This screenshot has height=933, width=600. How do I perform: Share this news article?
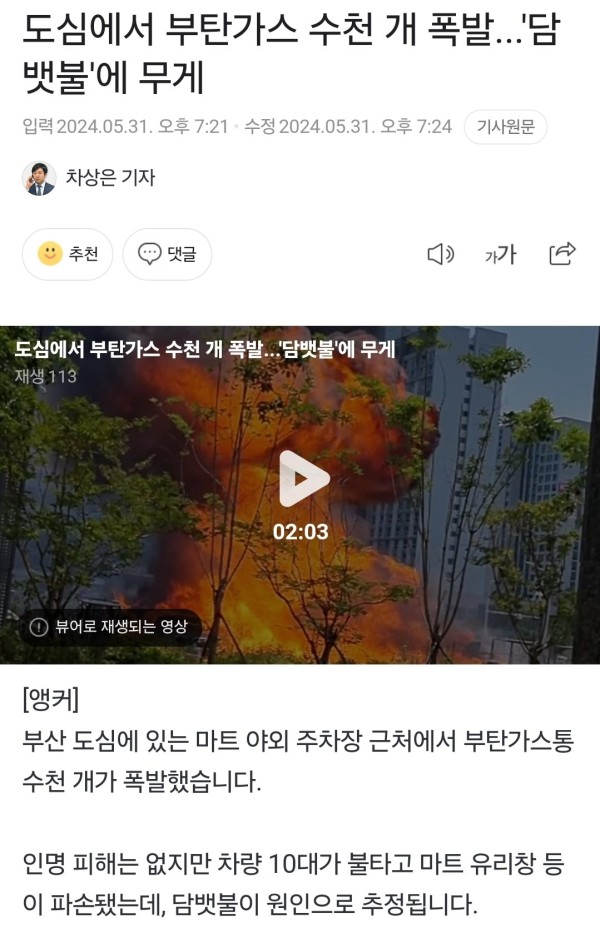(562, 254)
